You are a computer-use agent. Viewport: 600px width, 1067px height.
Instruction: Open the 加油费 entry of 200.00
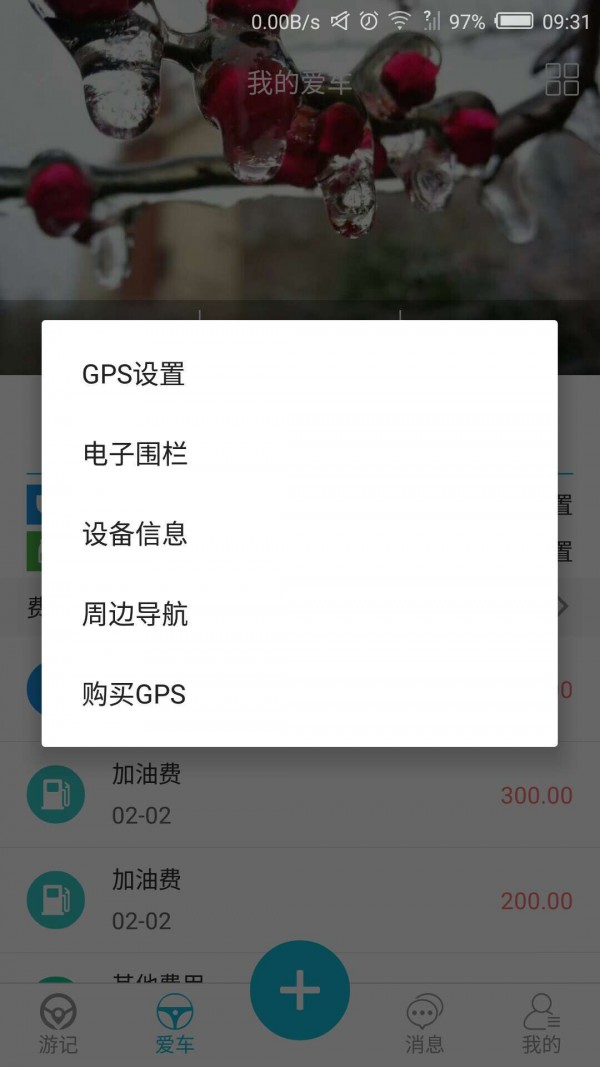click(300, 900)
